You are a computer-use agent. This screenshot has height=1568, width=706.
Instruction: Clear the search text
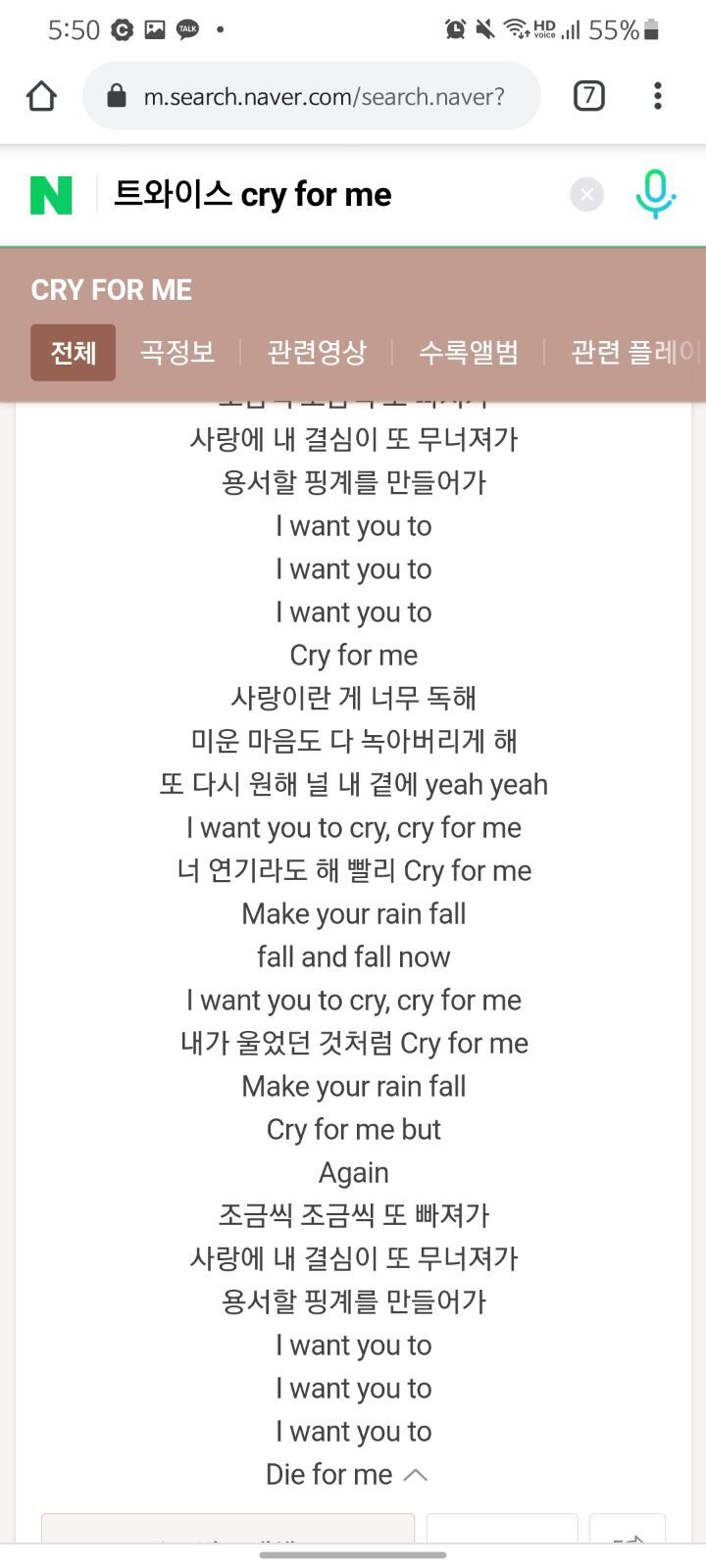586,195
